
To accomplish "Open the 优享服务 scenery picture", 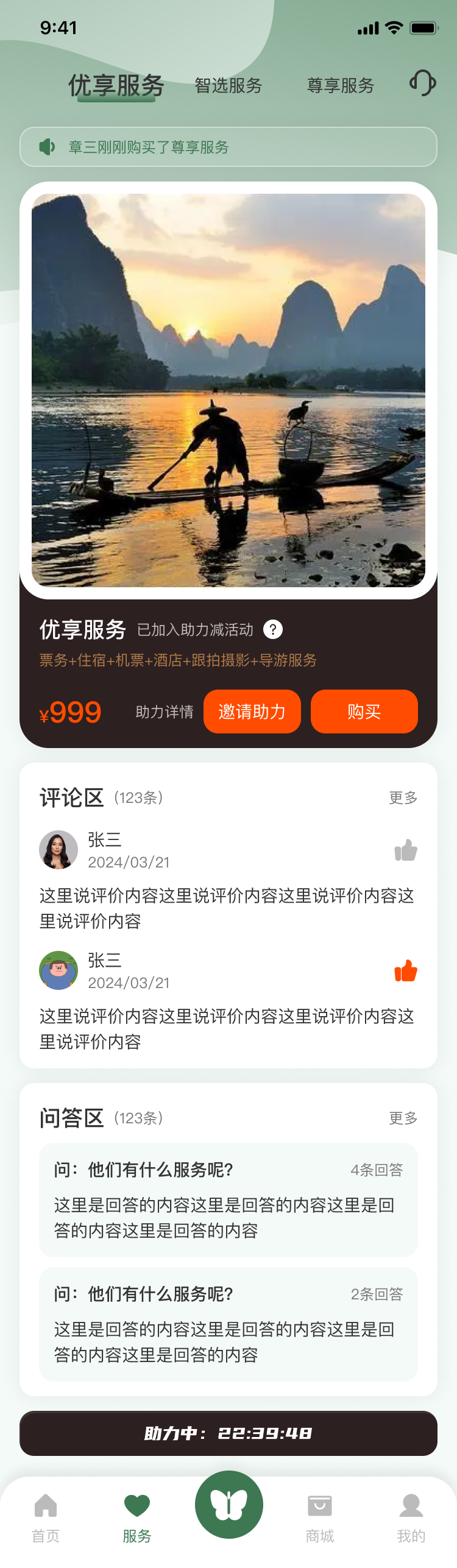I will click(x=228, y=390).
